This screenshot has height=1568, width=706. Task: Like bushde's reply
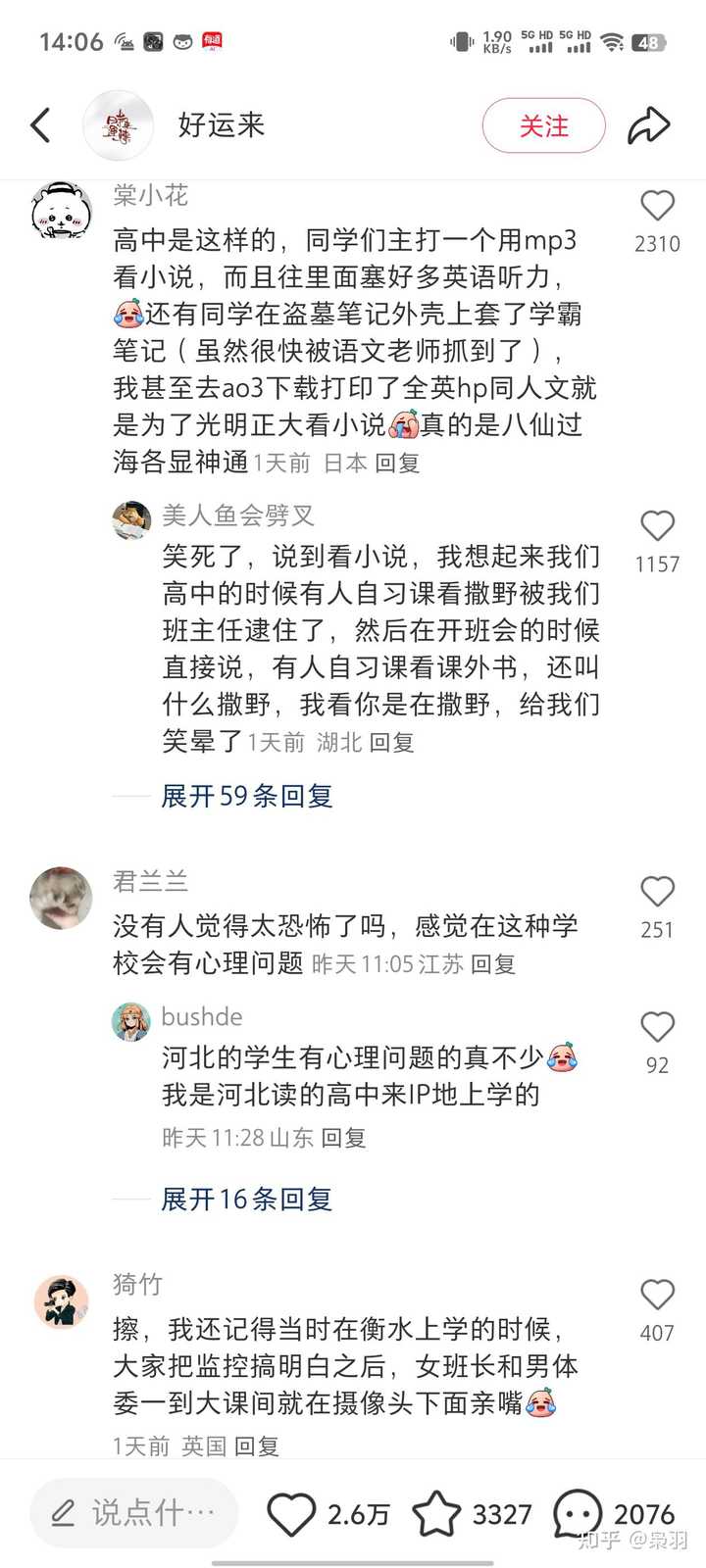coord(657,1027)
